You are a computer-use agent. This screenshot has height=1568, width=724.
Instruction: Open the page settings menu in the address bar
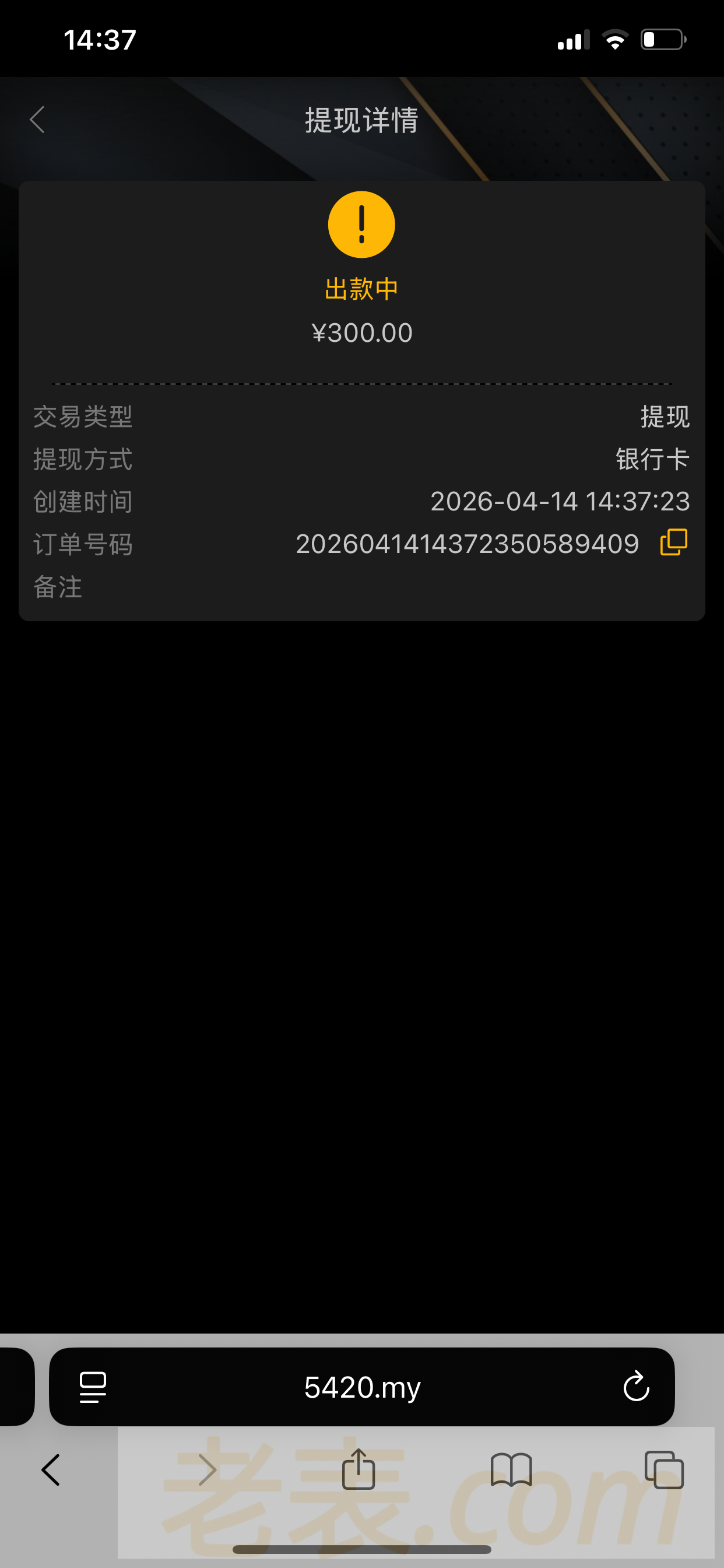tap(93, 1387)
